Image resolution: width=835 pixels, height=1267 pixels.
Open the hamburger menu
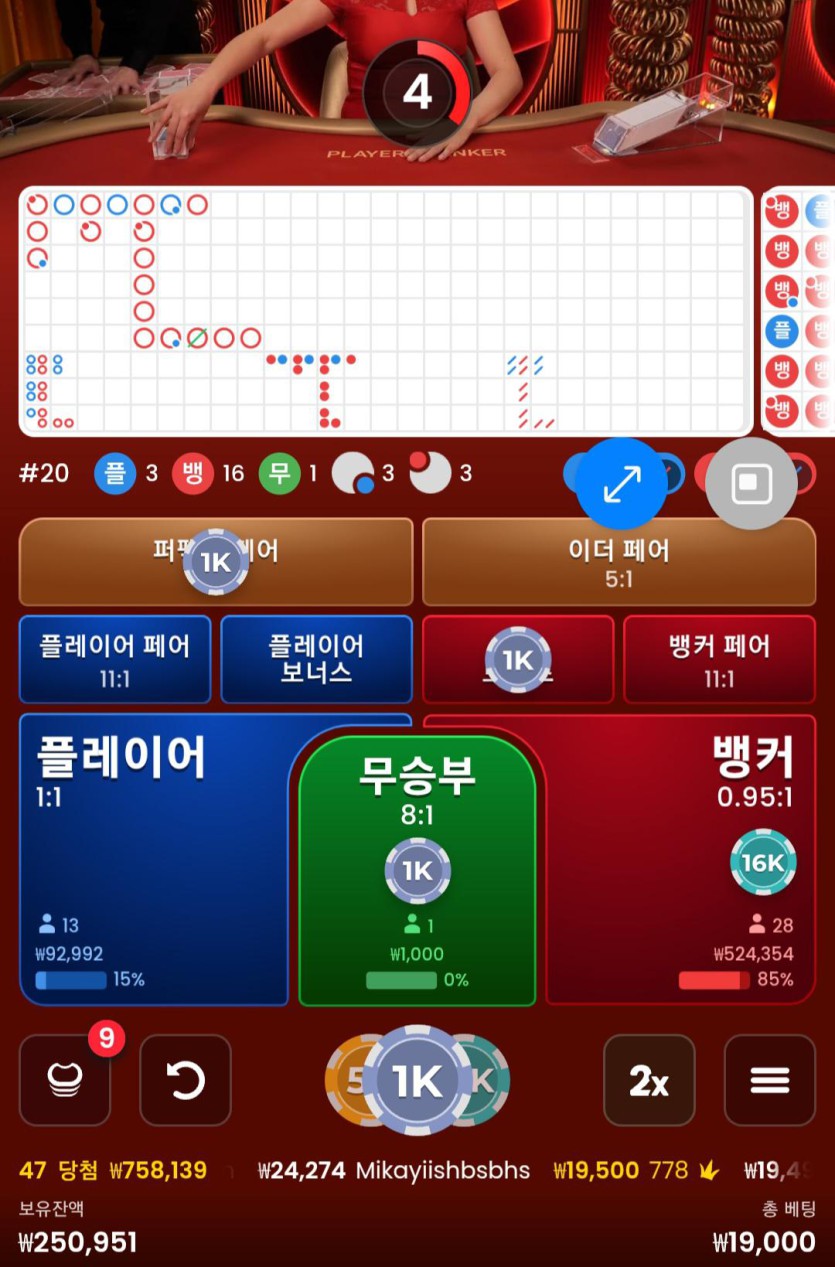pyautogui.click(x=769, y=1080)
